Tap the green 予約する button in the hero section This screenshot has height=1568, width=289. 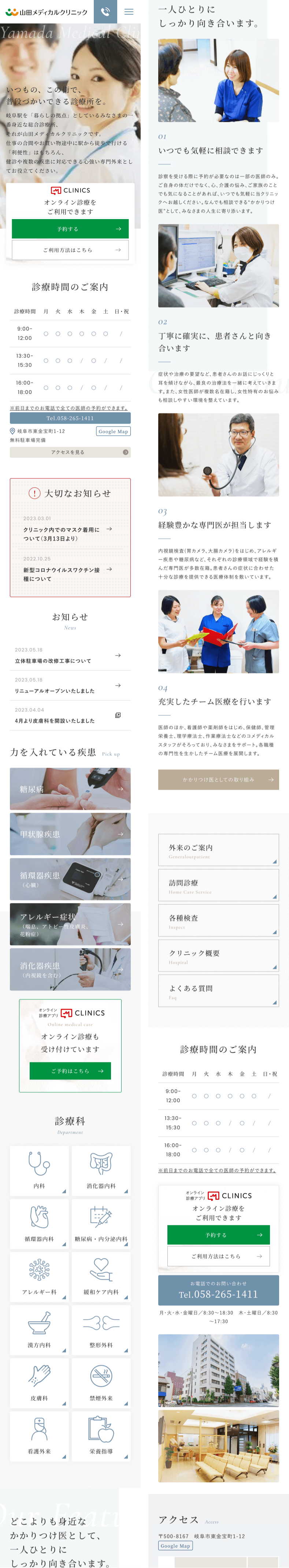tap(70, 229)
